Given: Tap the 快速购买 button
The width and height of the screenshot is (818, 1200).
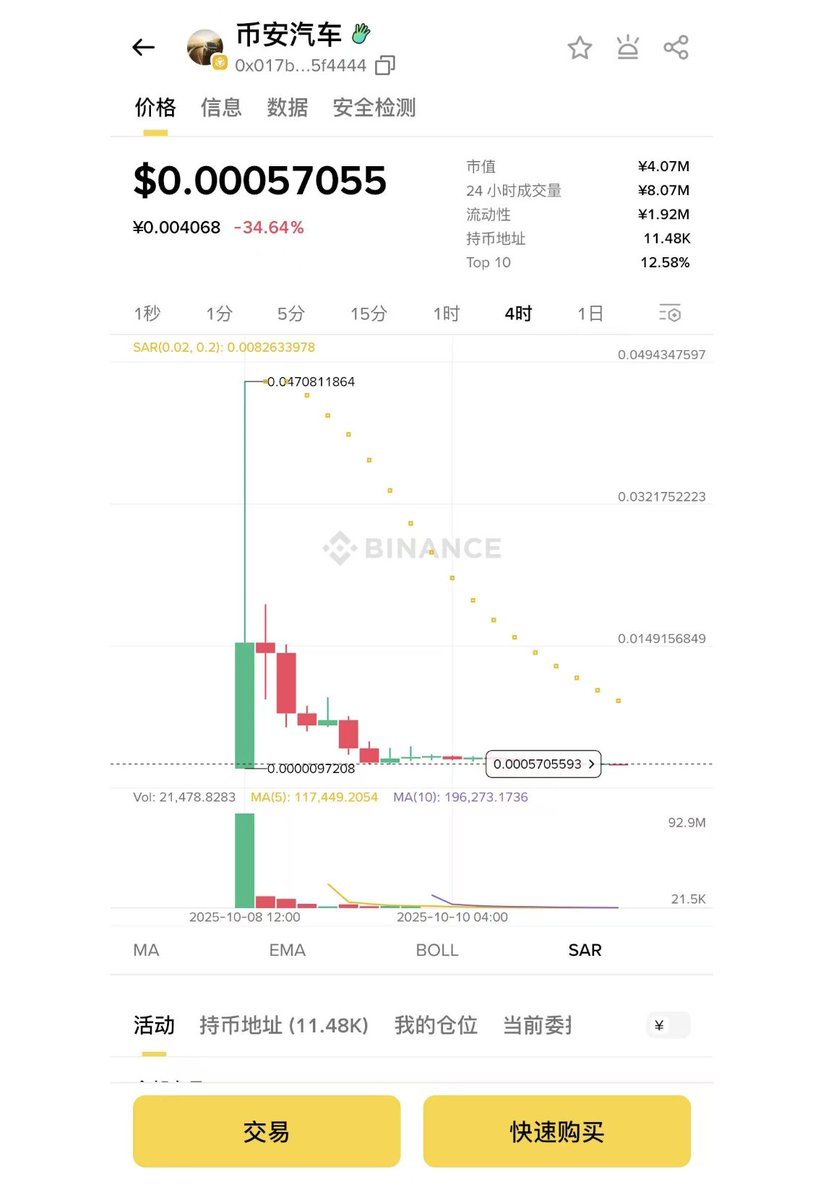Looking at the screenshot, I should click(x=557, y=1131).
